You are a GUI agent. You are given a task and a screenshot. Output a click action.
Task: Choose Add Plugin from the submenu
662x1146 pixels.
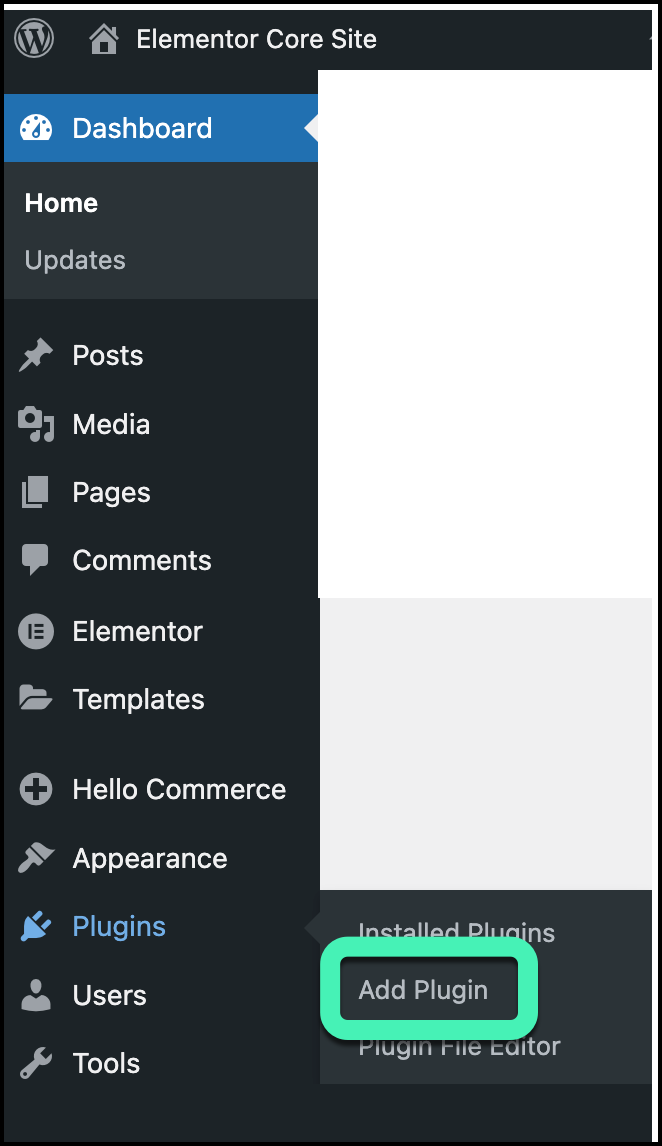(424, 990)
